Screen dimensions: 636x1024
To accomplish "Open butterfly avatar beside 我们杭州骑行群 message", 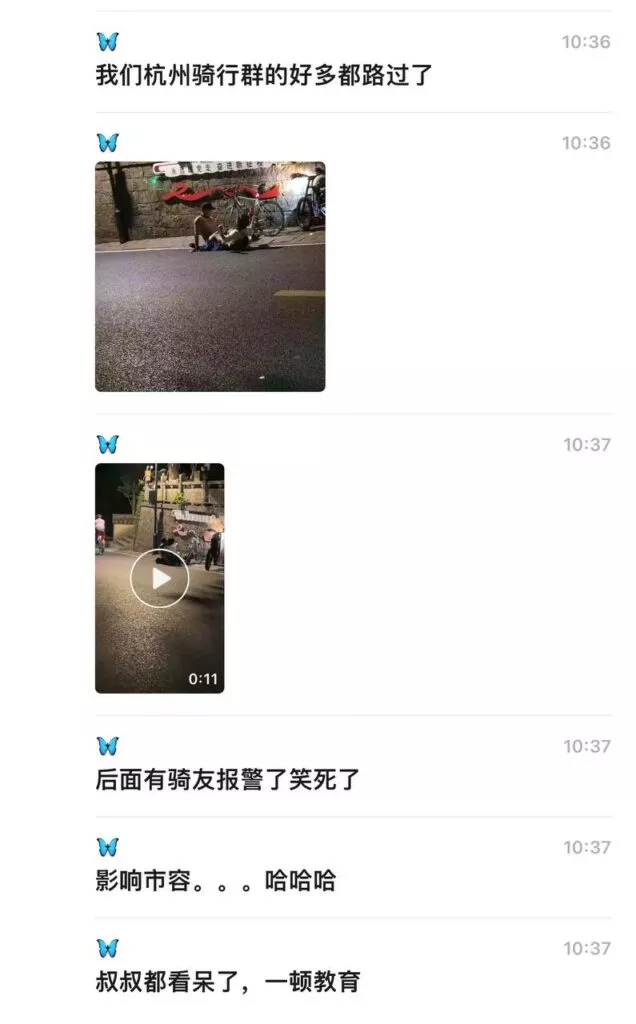I will [107, 42].
